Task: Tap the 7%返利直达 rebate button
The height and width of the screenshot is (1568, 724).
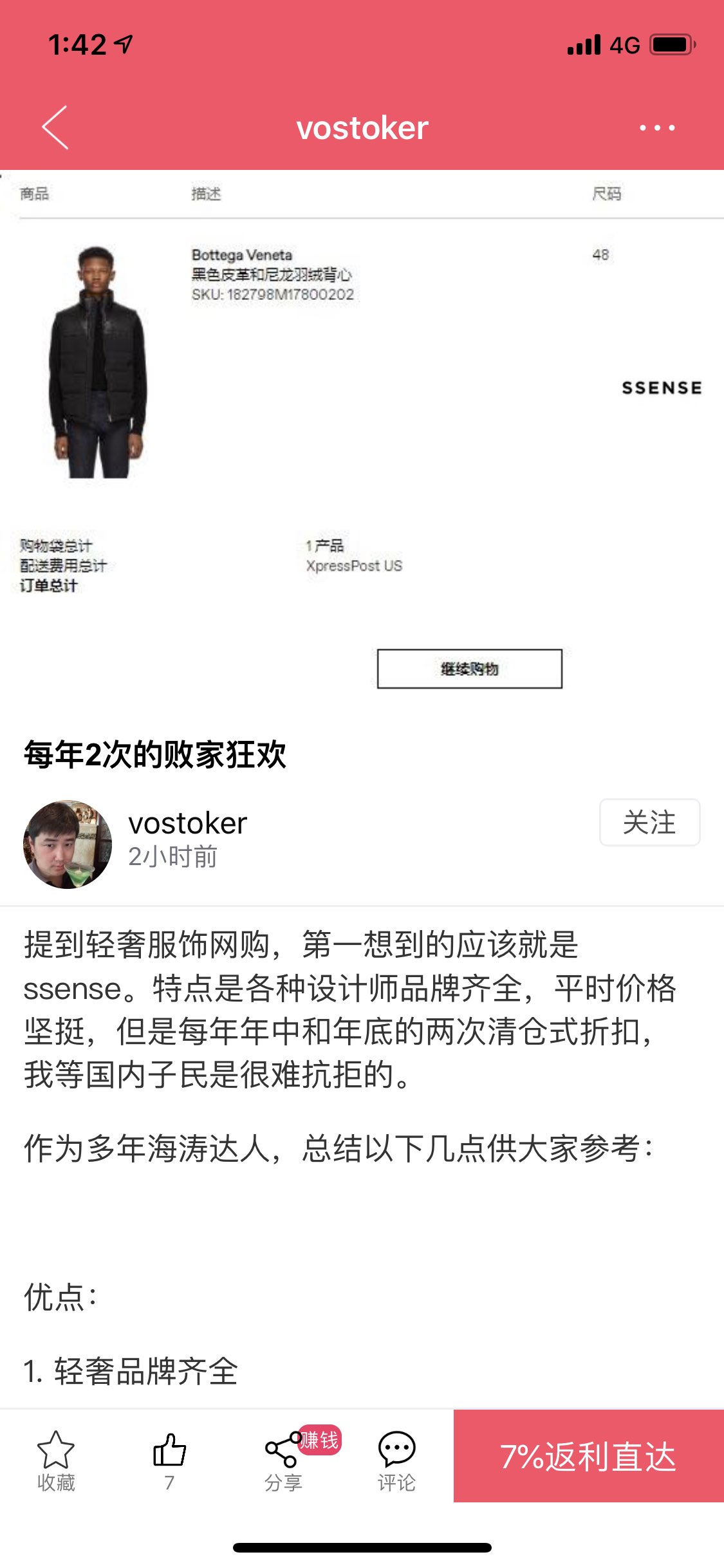Action: tap(589, 1456)
